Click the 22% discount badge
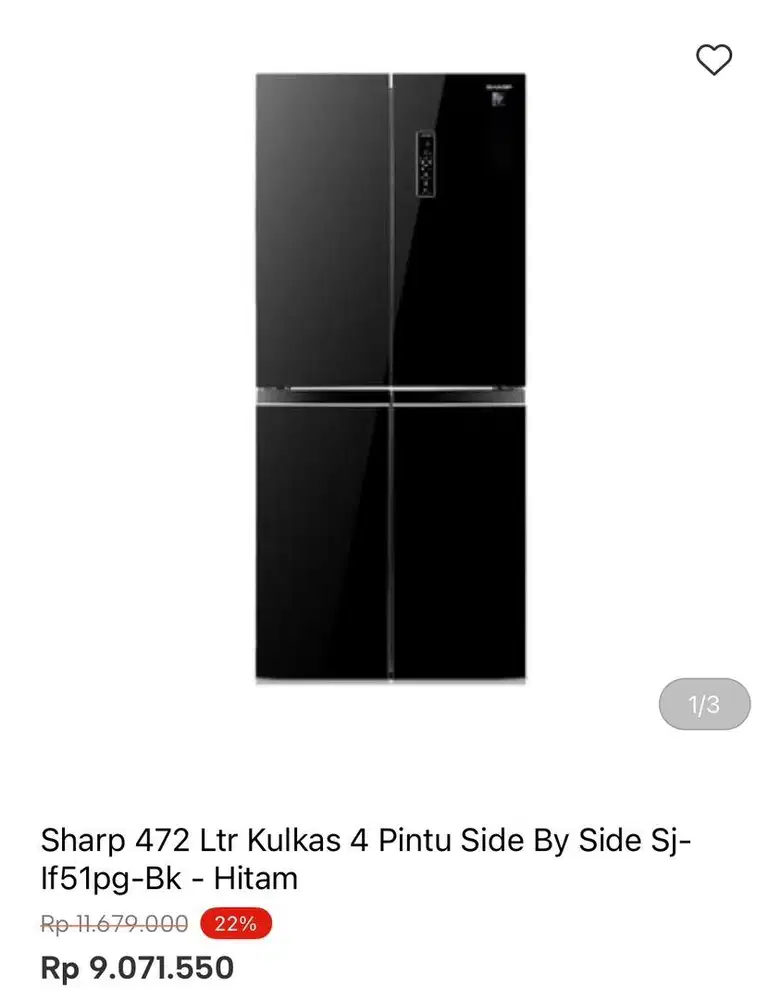781x1000 pixels. 234,923
